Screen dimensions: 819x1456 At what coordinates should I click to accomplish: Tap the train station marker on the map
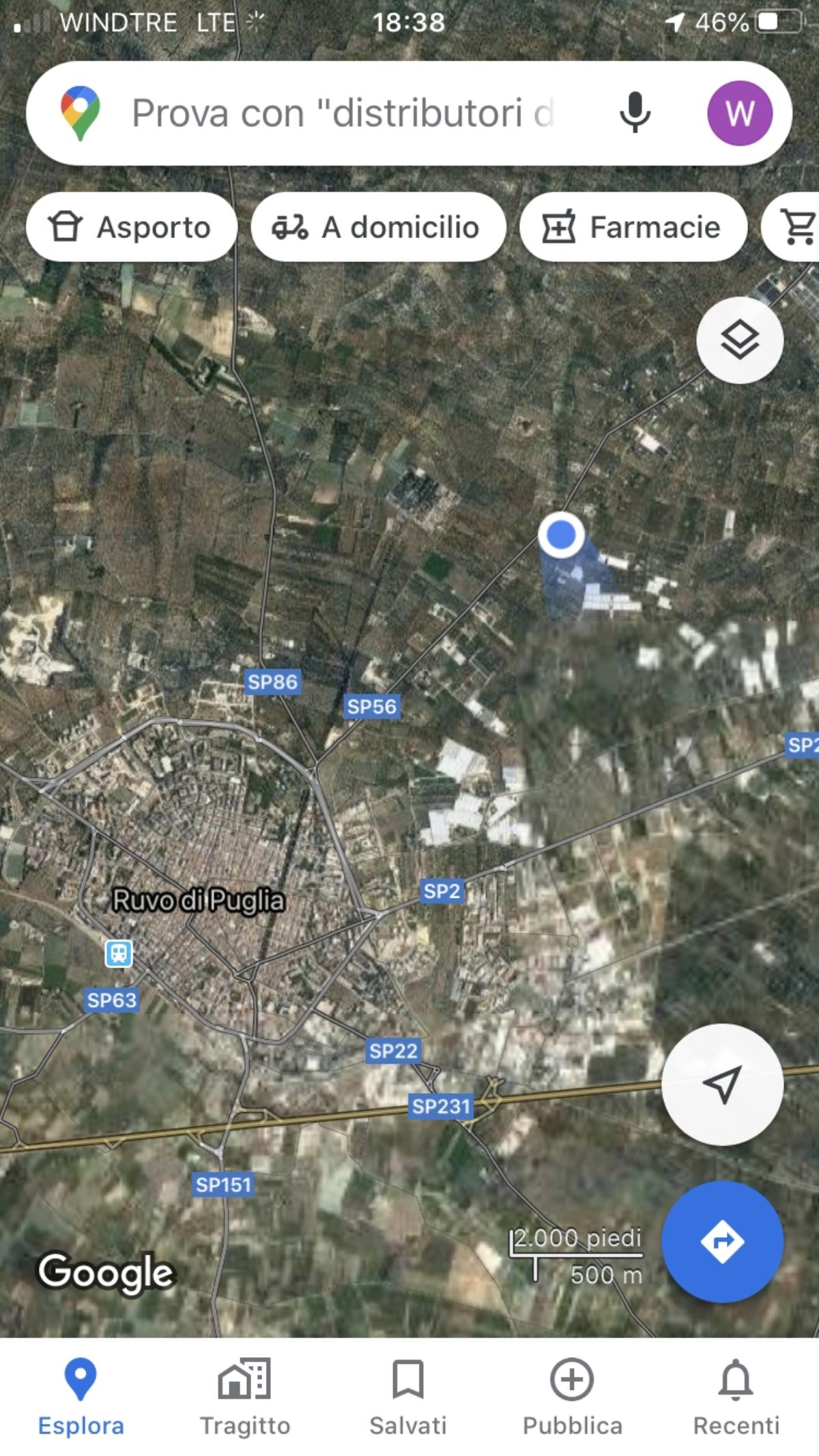click(x=119, y=953)
